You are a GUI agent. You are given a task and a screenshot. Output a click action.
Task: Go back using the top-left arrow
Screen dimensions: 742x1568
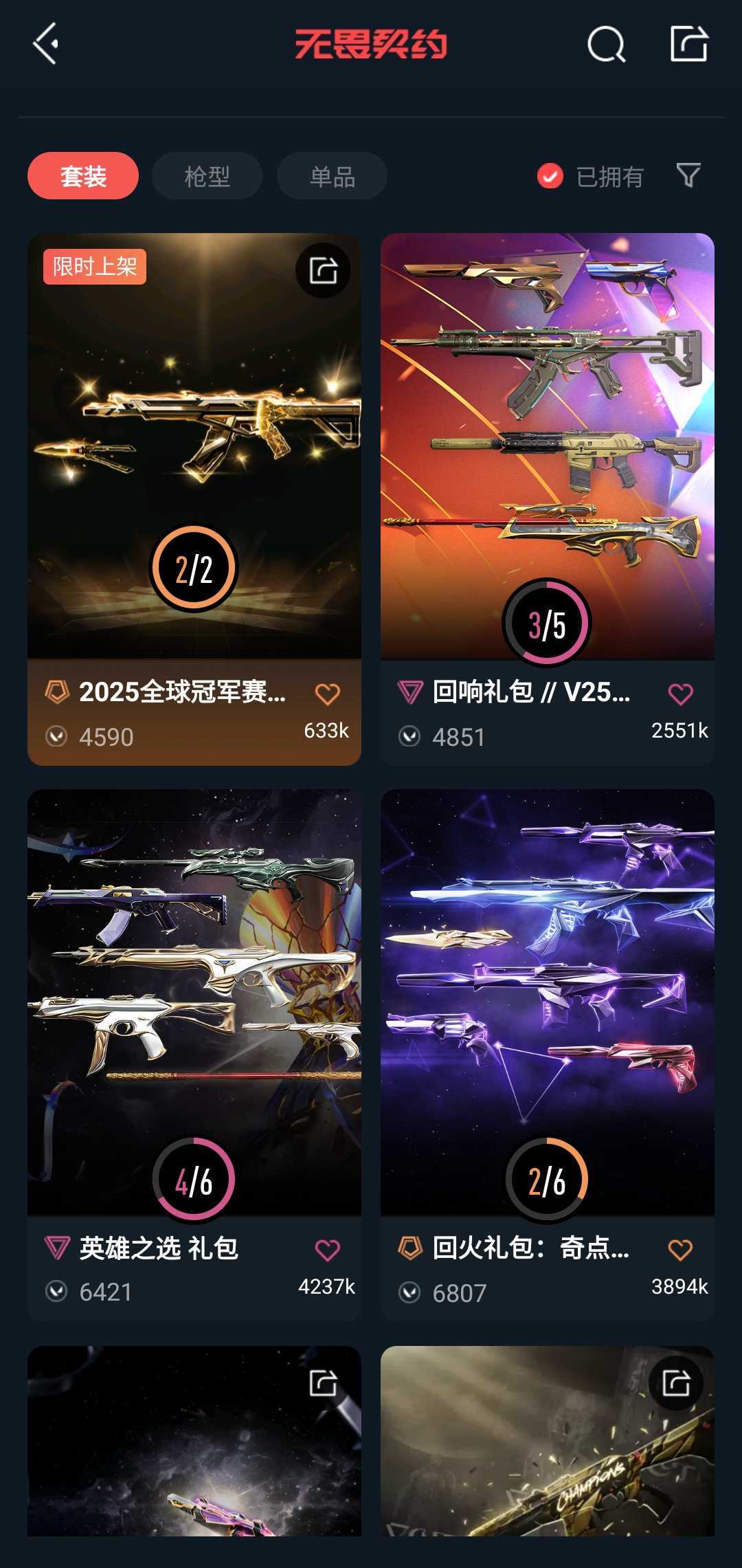pyautogui.click(x=46, y=44)
